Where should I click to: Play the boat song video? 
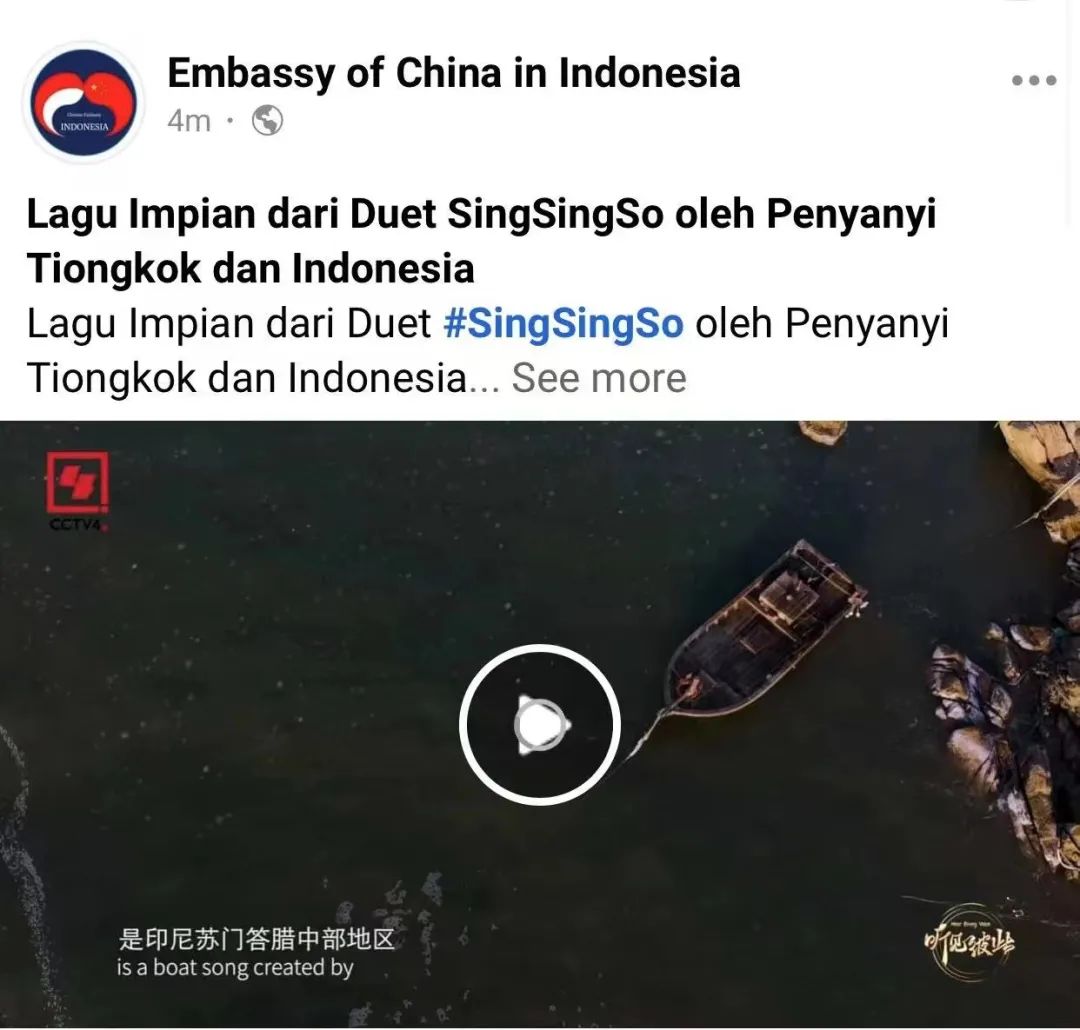click(540, 725)
